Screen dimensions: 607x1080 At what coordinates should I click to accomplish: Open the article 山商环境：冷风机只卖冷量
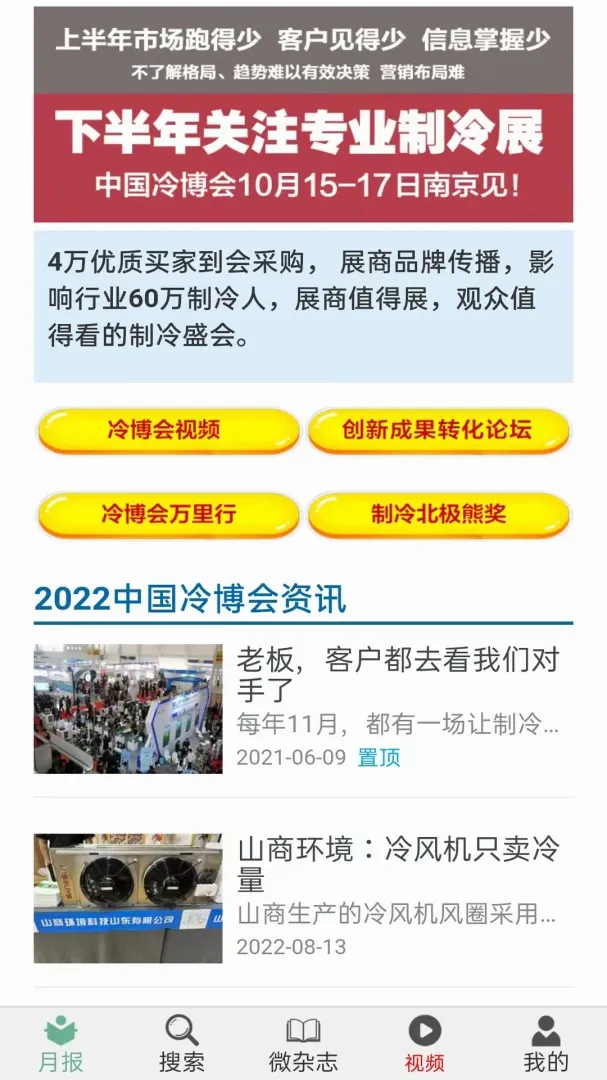pyautogui.click(x=303, y=898)
